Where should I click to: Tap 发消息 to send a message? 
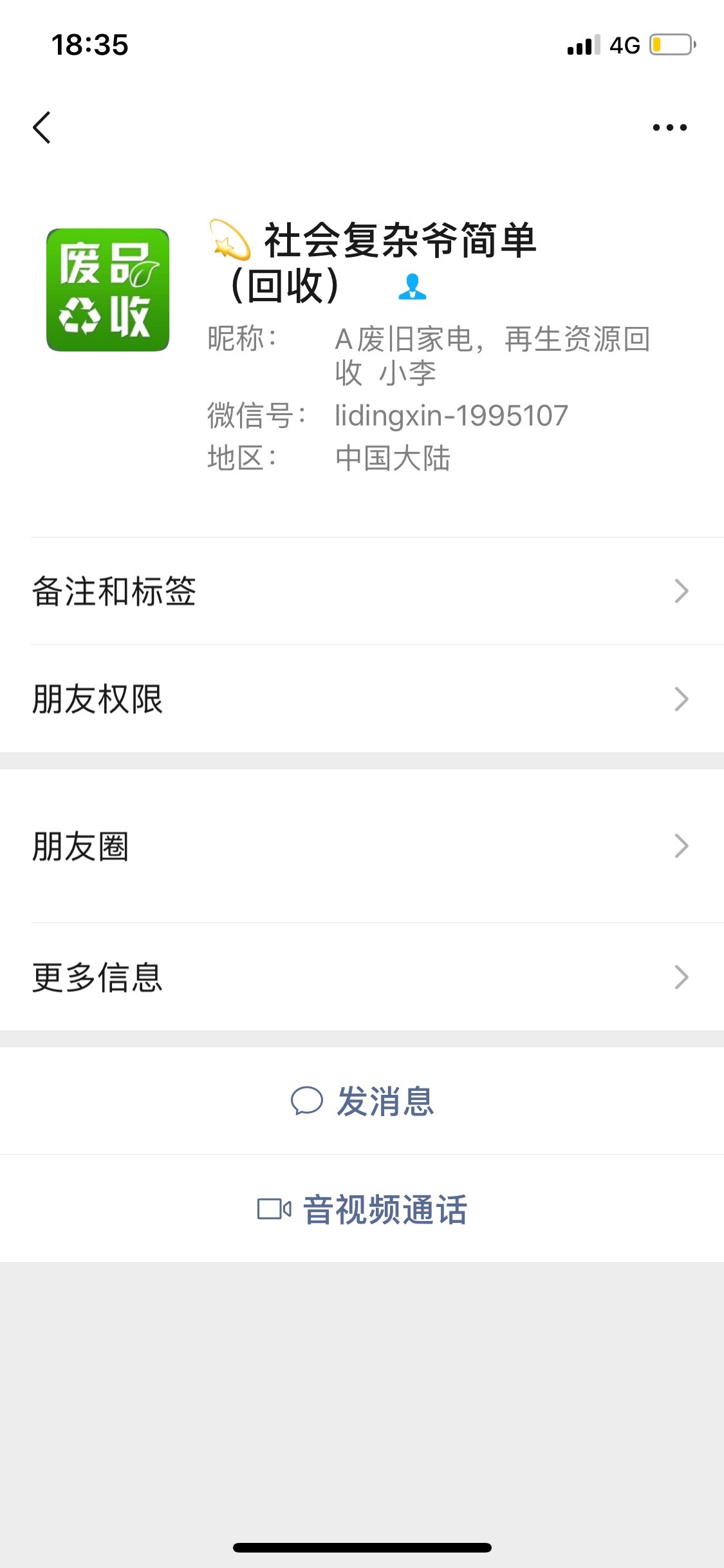pos(362,1101)
